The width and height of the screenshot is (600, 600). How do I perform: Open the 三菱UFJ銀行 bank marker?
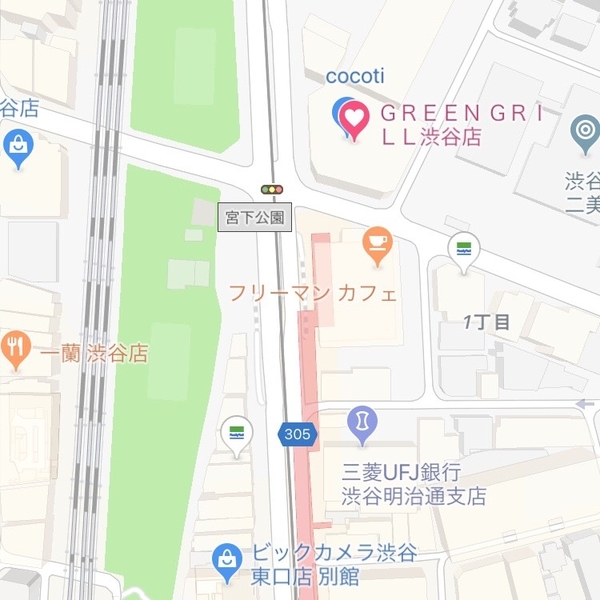pyautogui.click(x=360, y=423)
